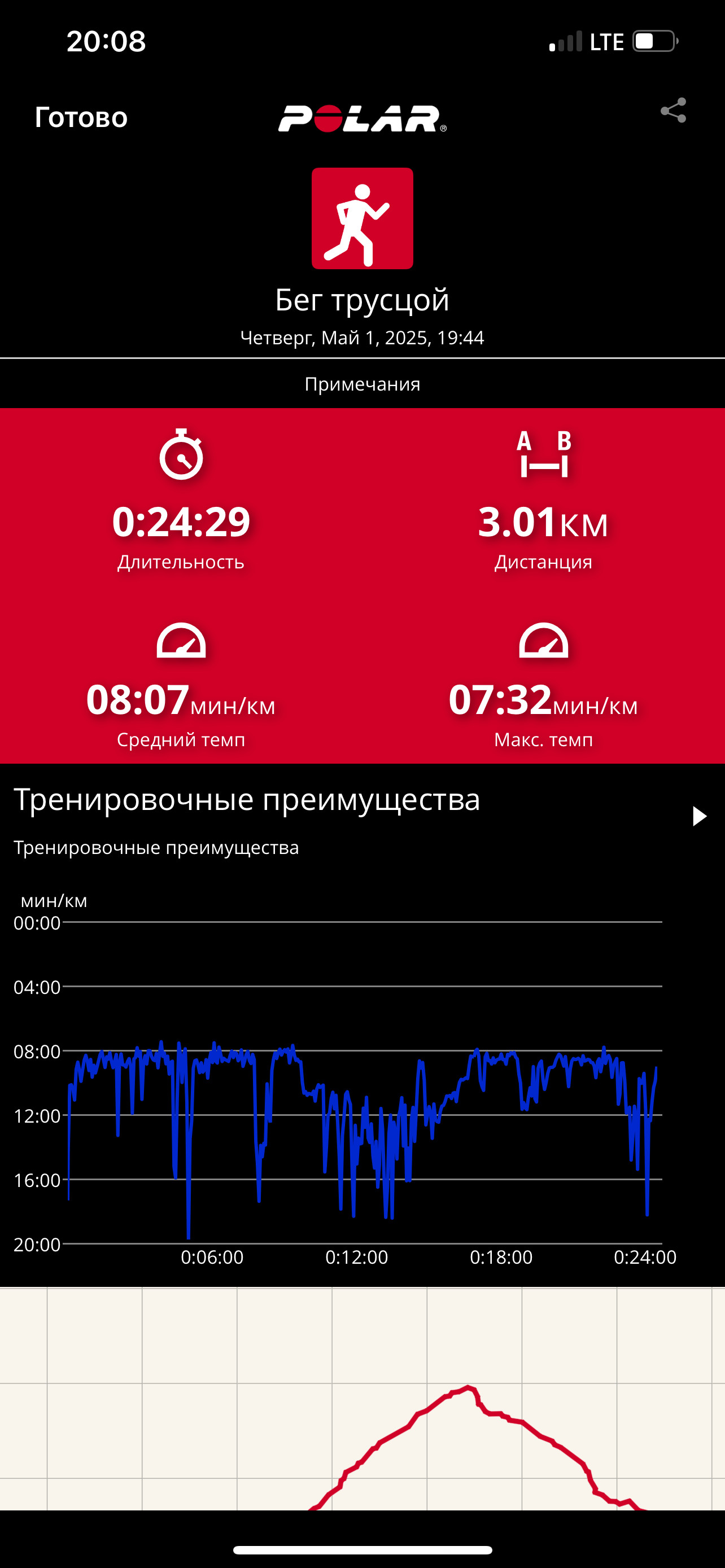The image size is (725, 1568).
Task: Open the Примечания notes section
Action: click(x=362, y=384)
